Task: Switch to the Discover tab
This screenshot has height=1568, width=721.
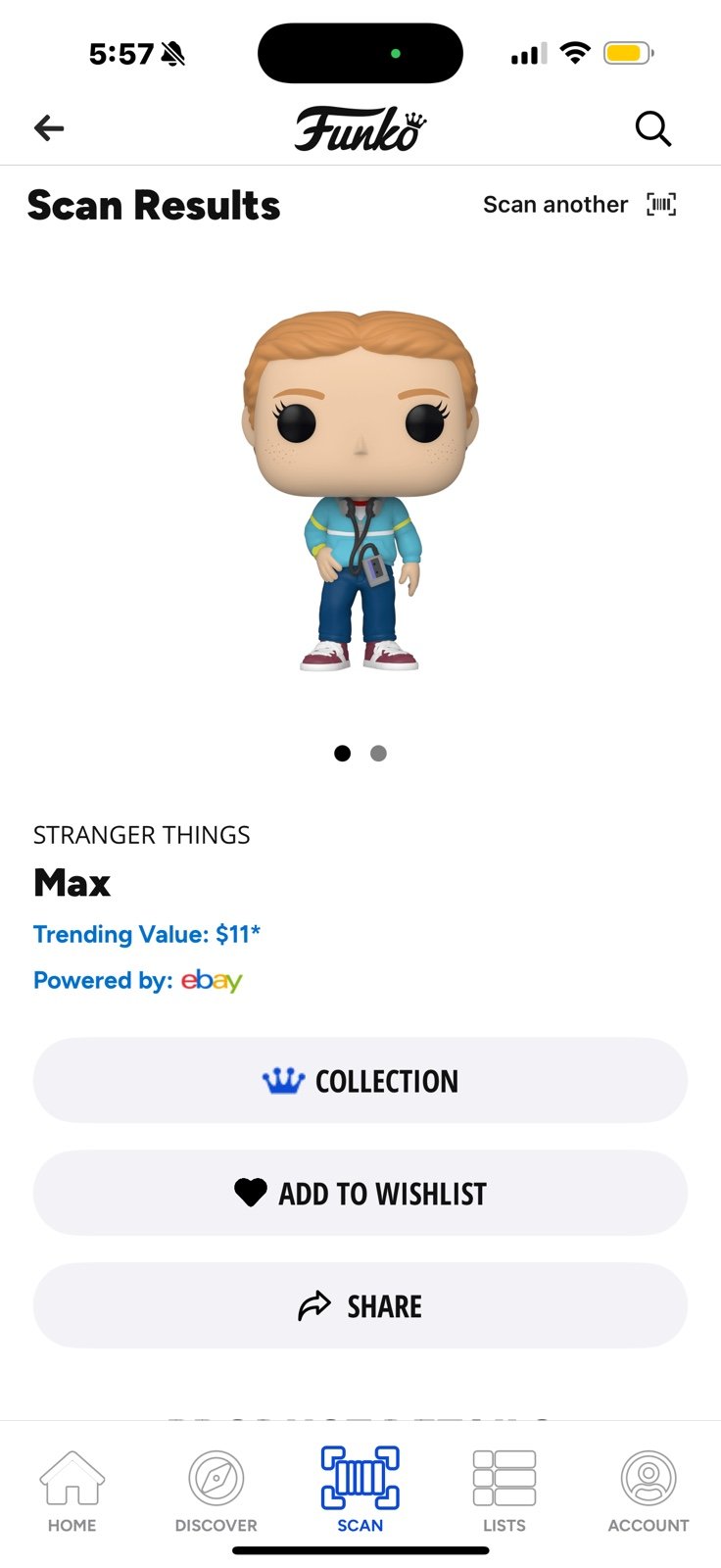Action: (216, 1492)
